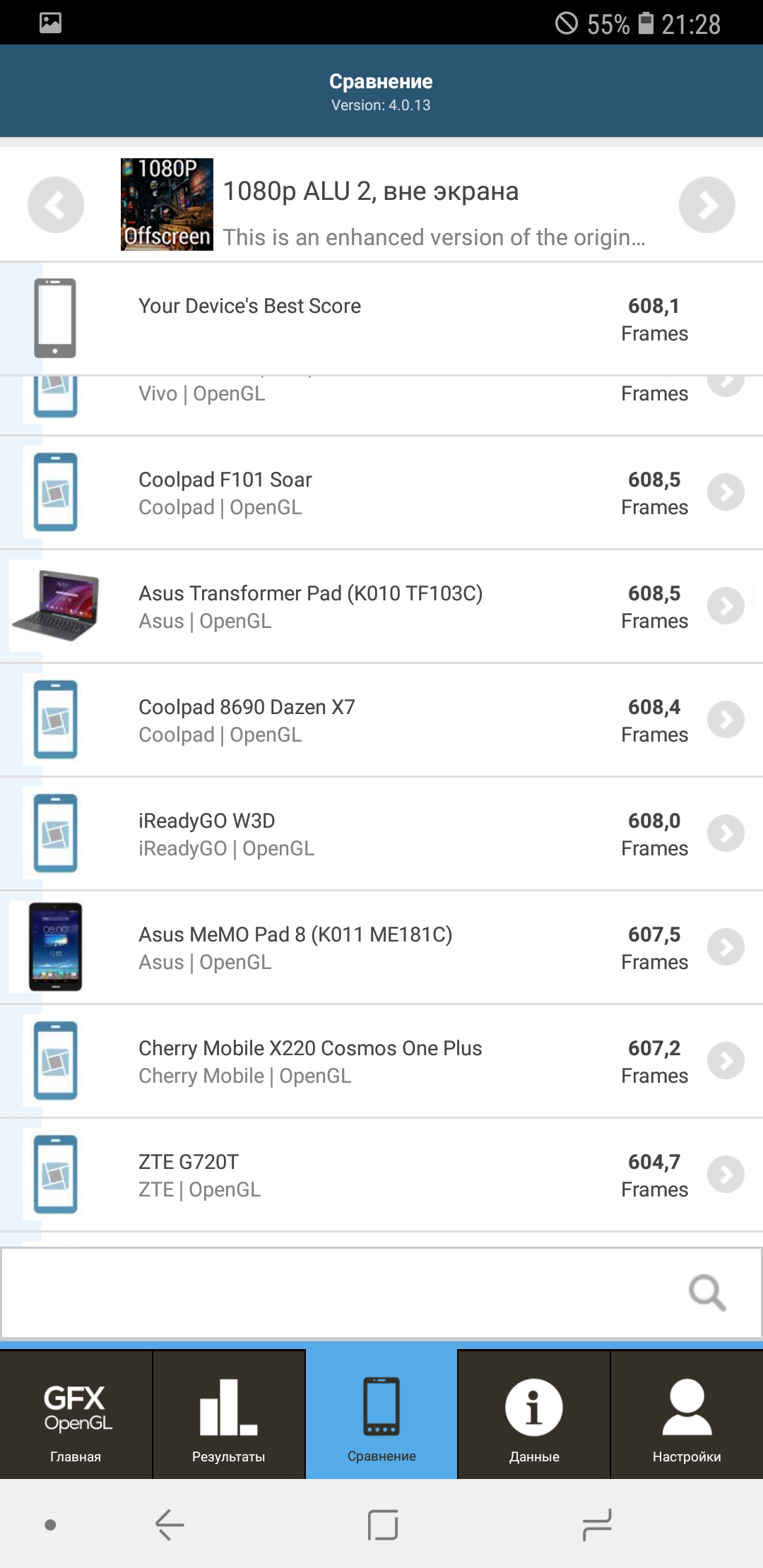Go to the previous benchmark test

(55, 205)
